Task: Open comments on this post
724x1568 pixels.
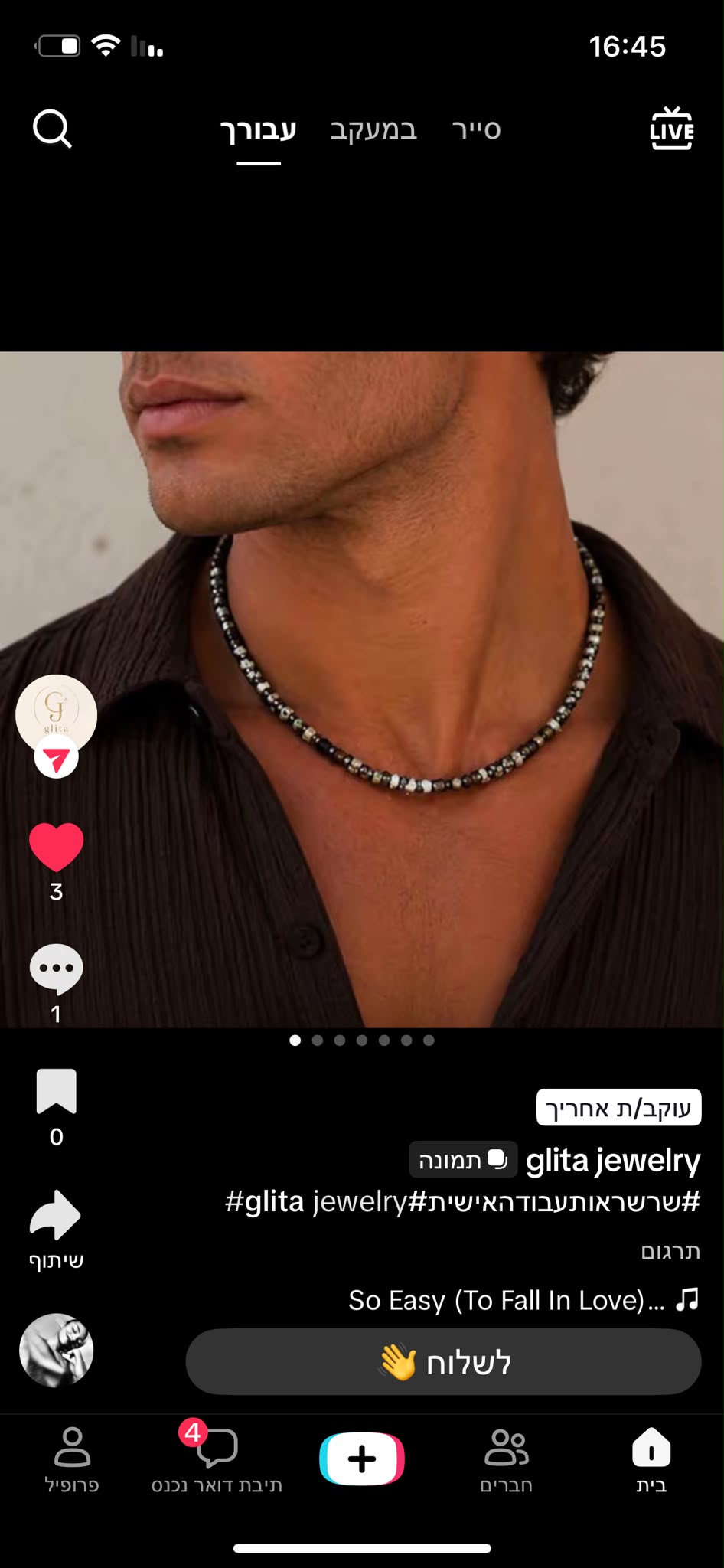Action: click(x=56, y=969)
